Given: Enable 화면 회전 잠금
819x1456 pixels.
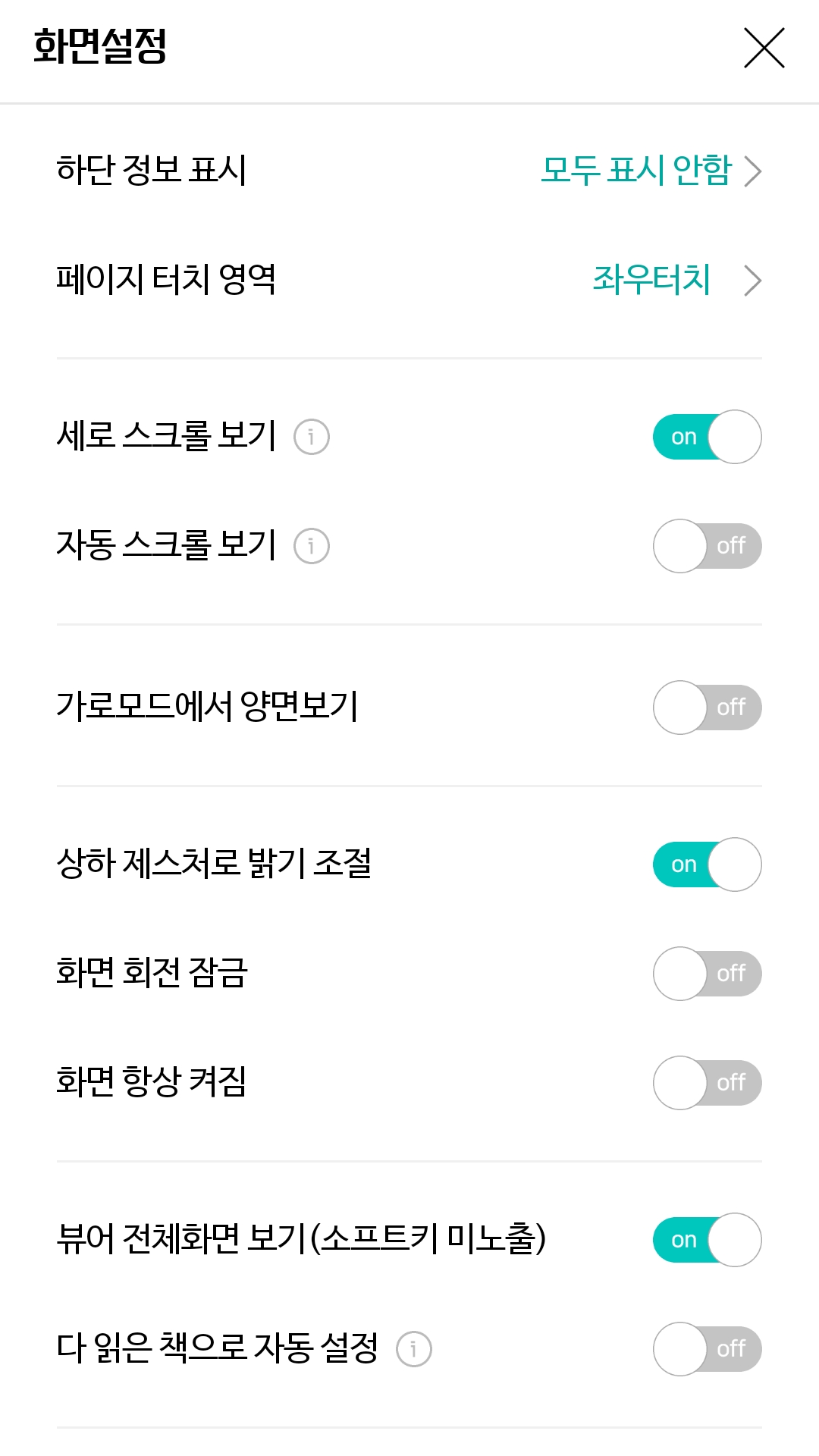Looking at the screenshot, I should [x=707, y=974].
